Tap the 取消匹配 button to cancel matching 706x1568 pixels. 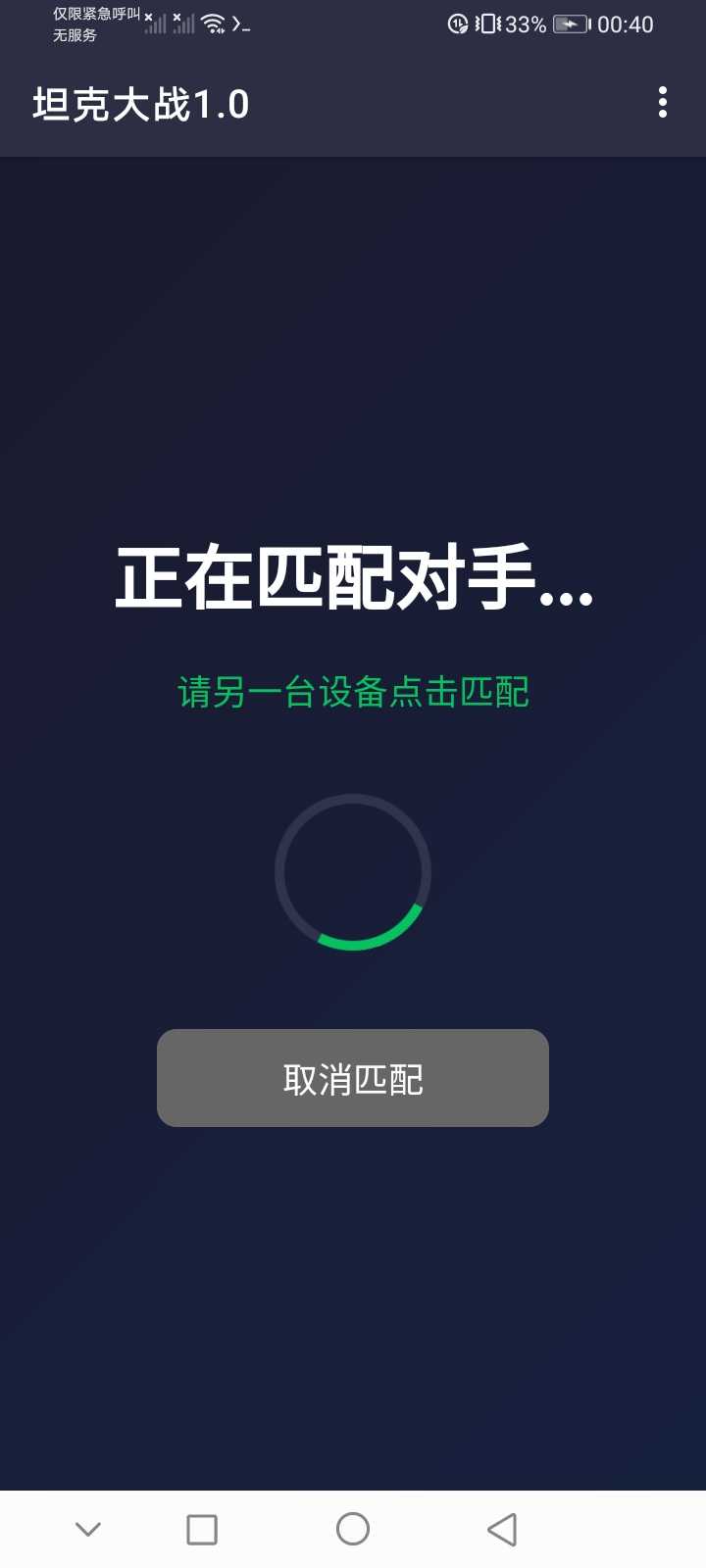tap(353, 1078)
